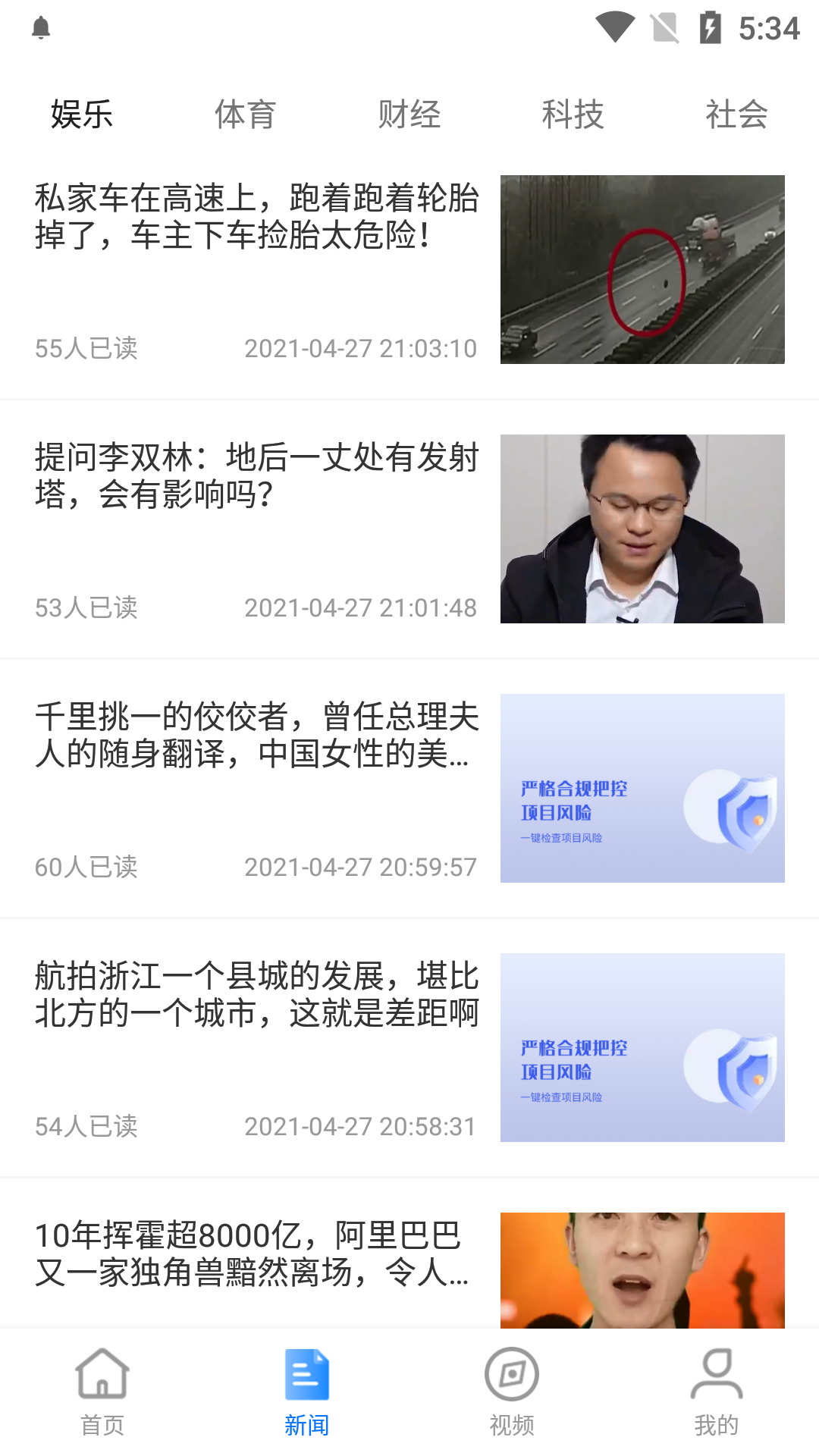The height and width of the screenshot is (1456, 819).
Task: Open the 千里挑一的佼佼者 news item
Action: click(x=257, y=736)
